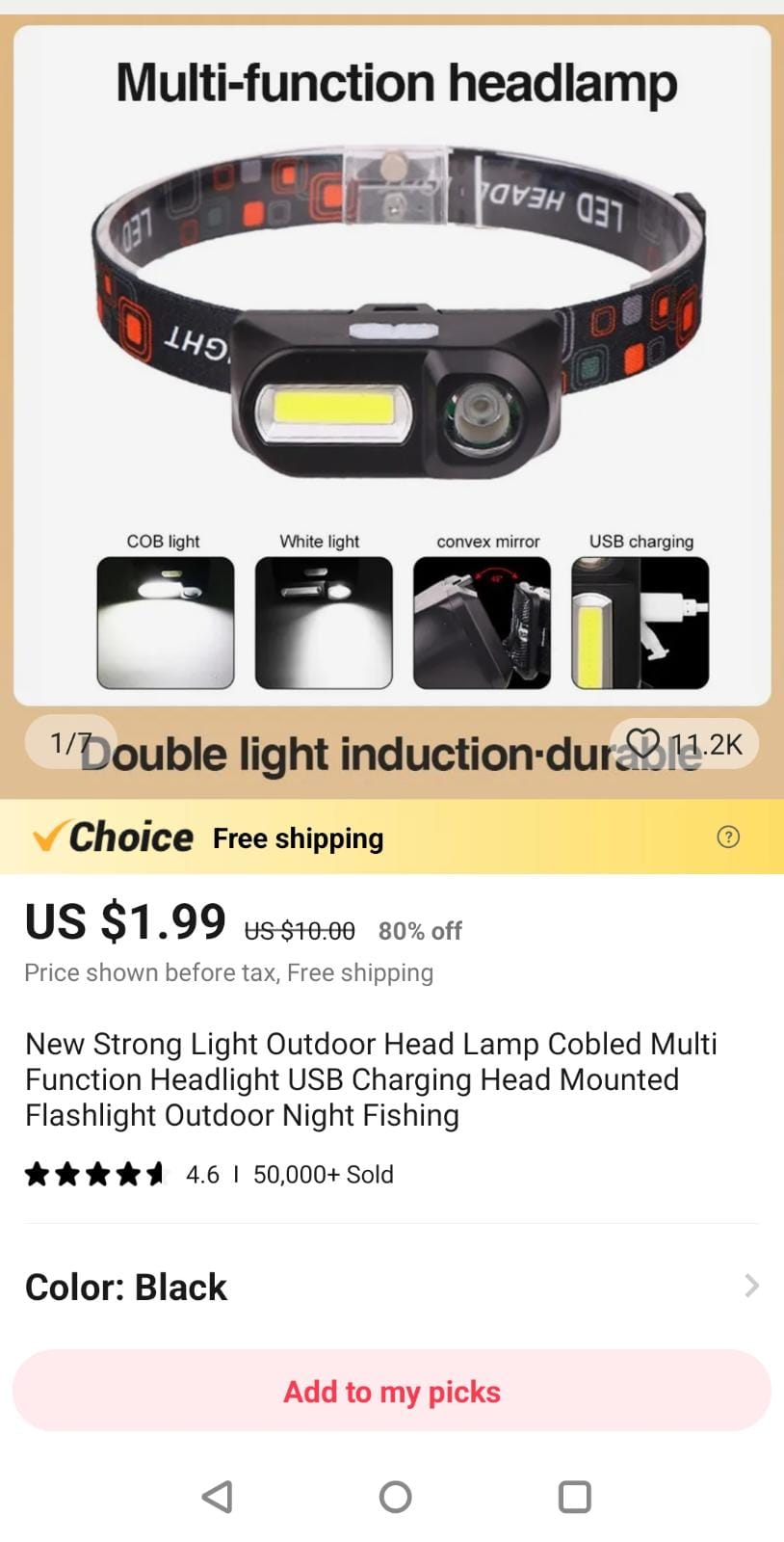Go back using system navigation bar
This screenshot has height=1542, width=784.
click(x=217, y=1497)
